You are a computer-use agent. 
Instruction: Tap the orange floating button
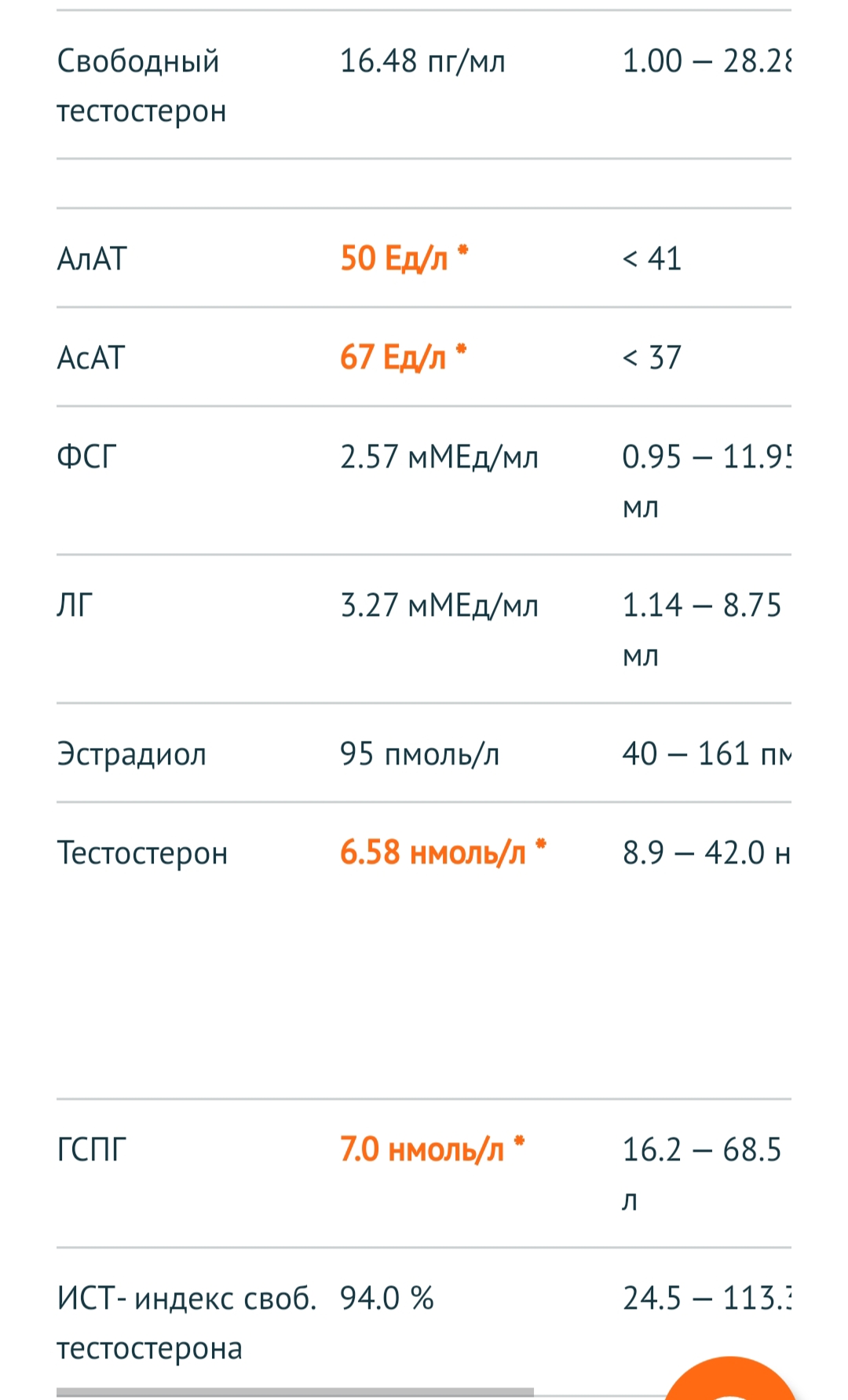coord(730,1380)
